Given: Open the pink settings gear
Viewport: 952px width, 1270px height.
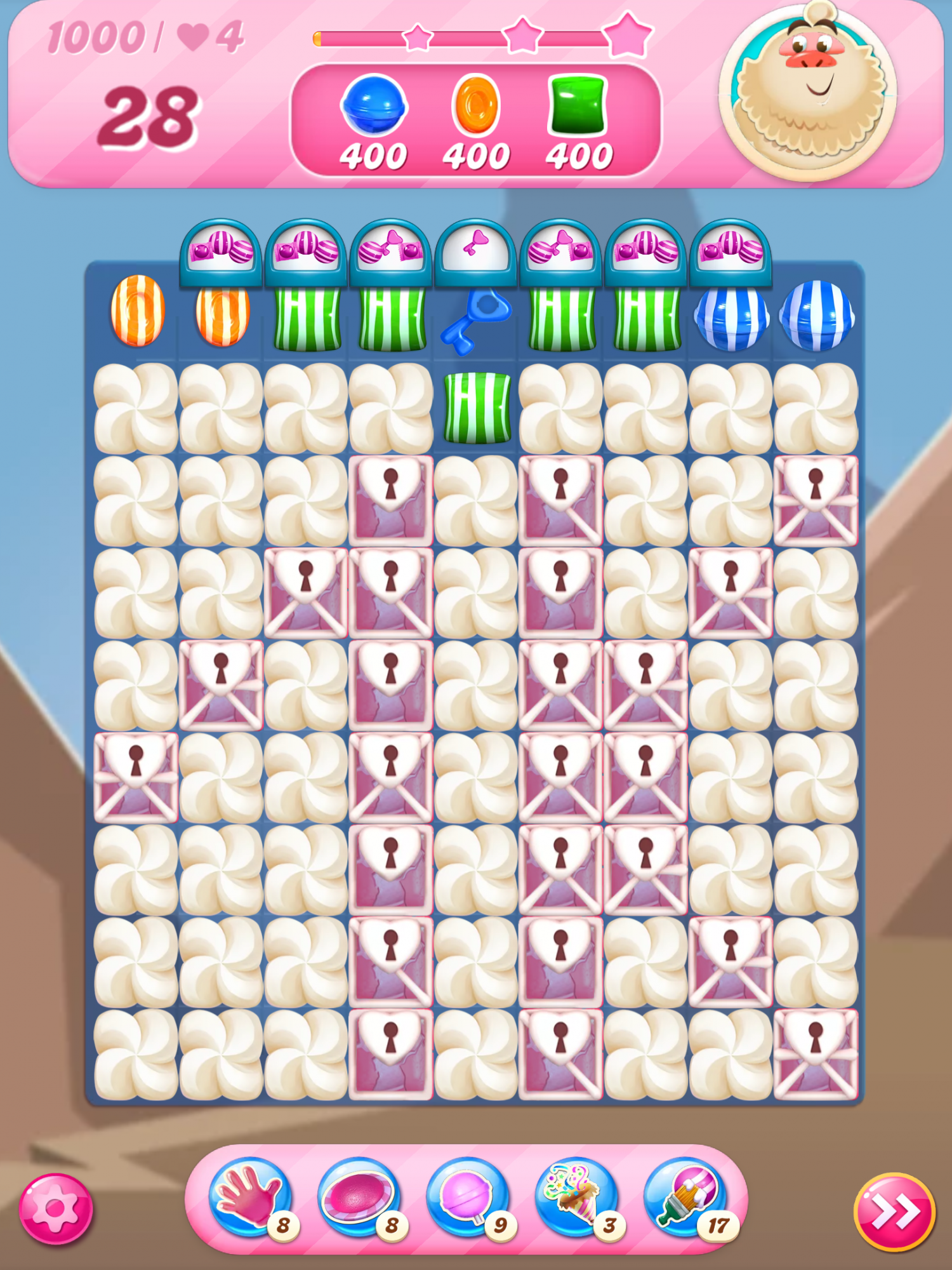Looking at the screenshot, I should click(56, 1208).
